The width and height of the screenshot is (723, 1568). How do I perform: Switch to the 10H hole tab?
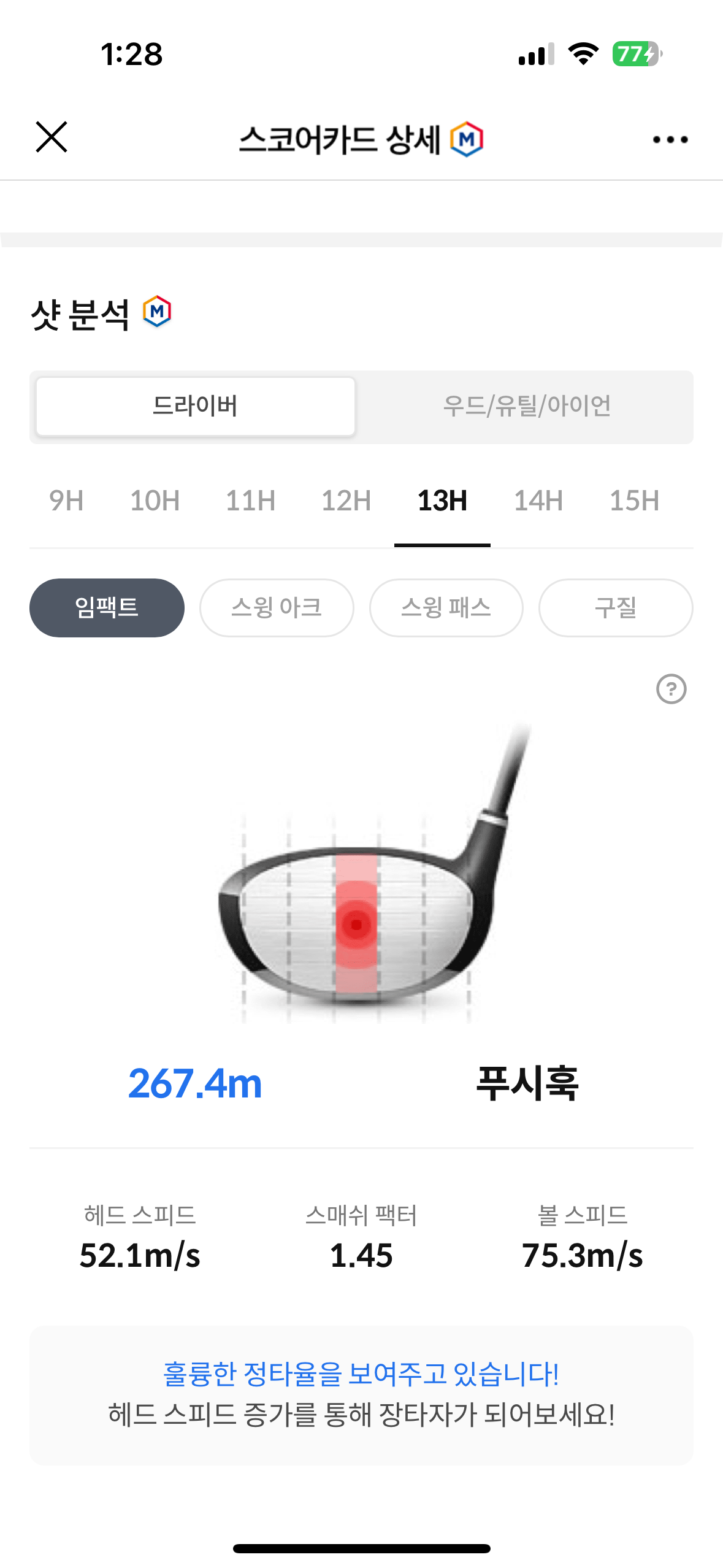pos(155,501)
